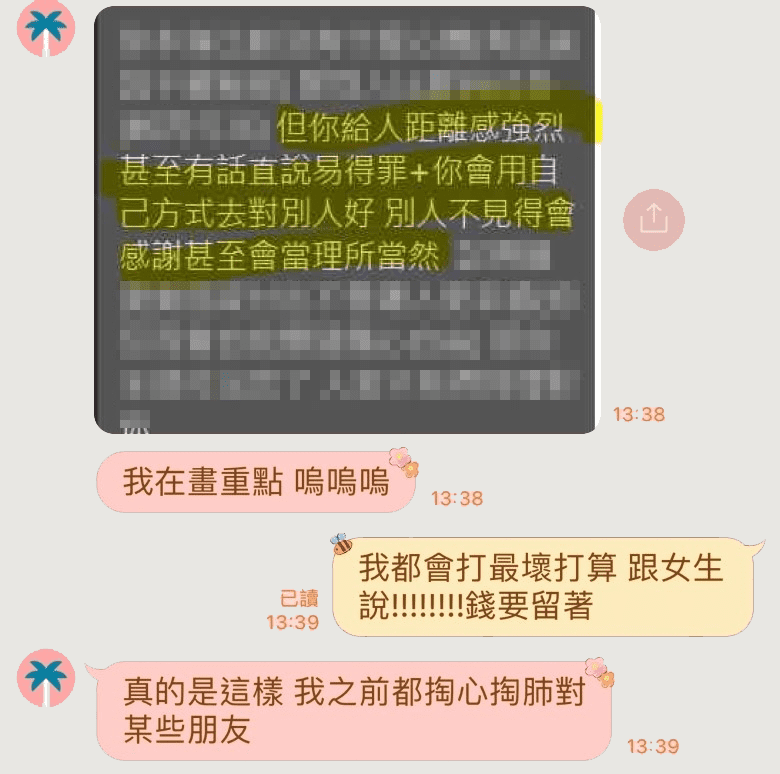Open palm tree avatar beside the image
Viewport: 780px width, 774px height.
[46, 28]
